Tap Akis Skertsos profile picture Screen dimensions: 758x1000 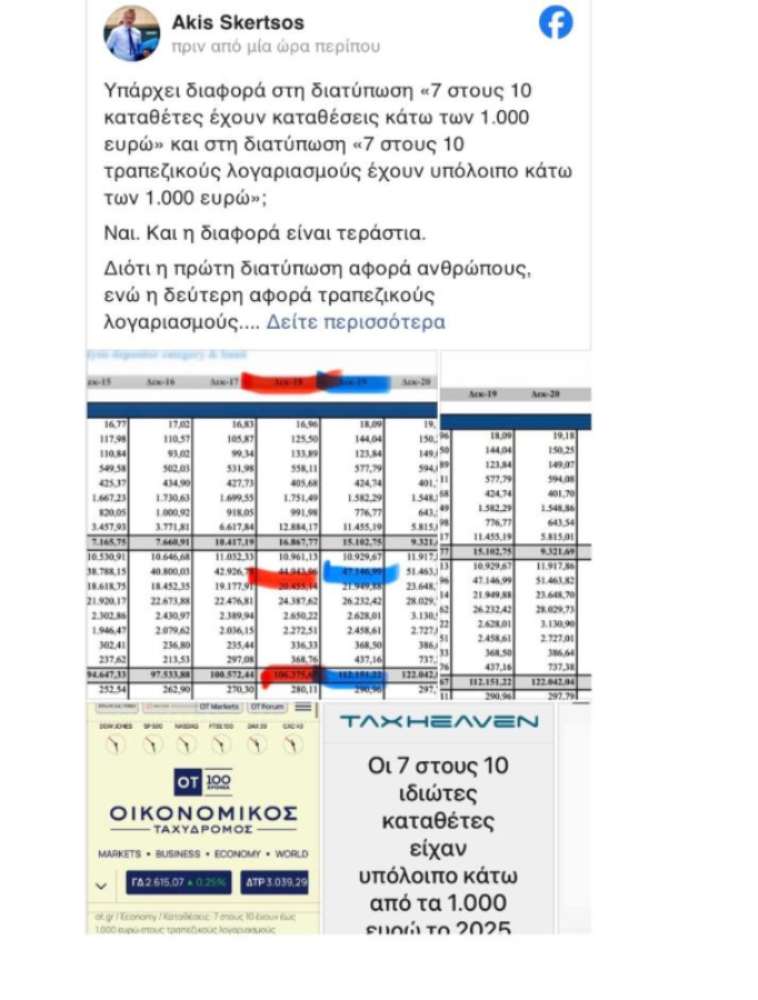coord(132,34)
